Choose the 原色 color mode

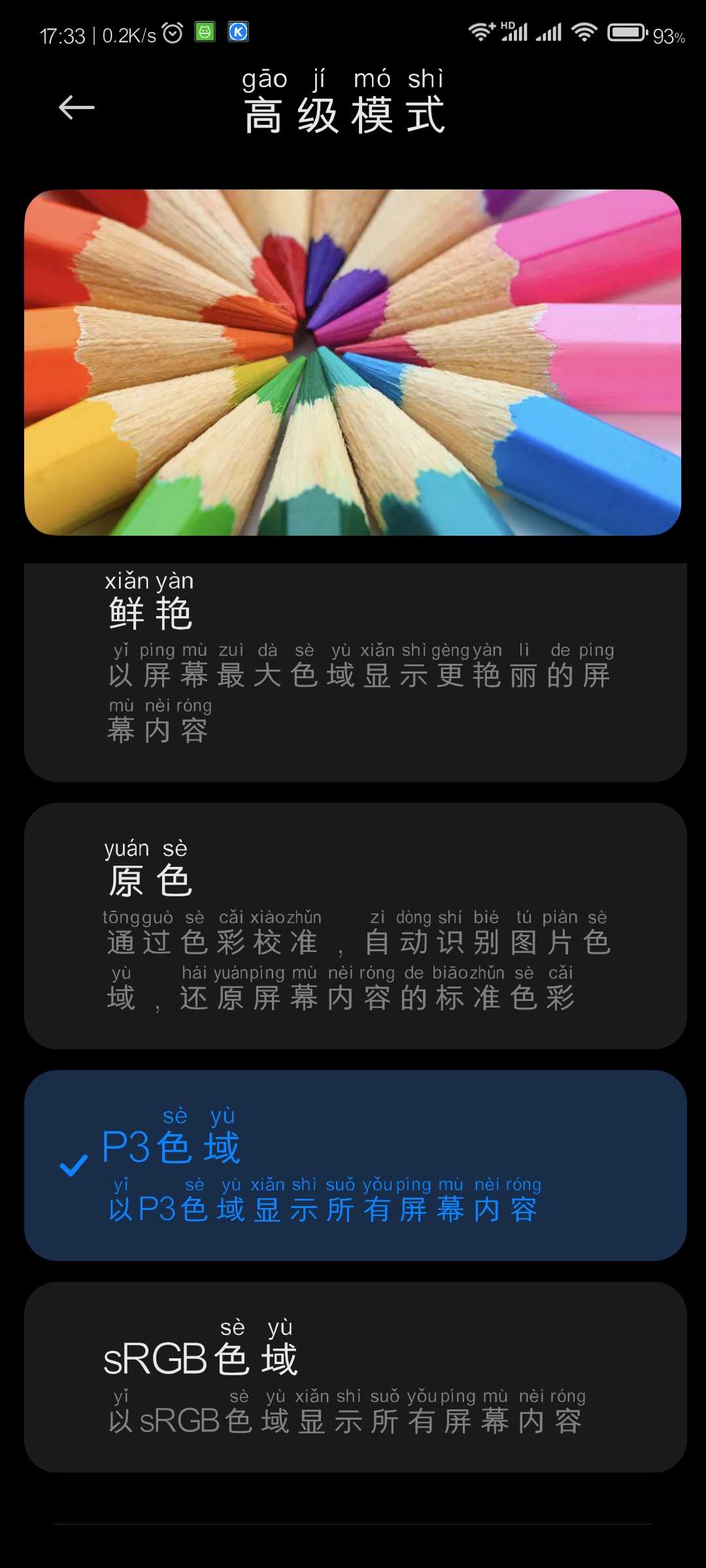pyautogui.click(x=356, y=926)
